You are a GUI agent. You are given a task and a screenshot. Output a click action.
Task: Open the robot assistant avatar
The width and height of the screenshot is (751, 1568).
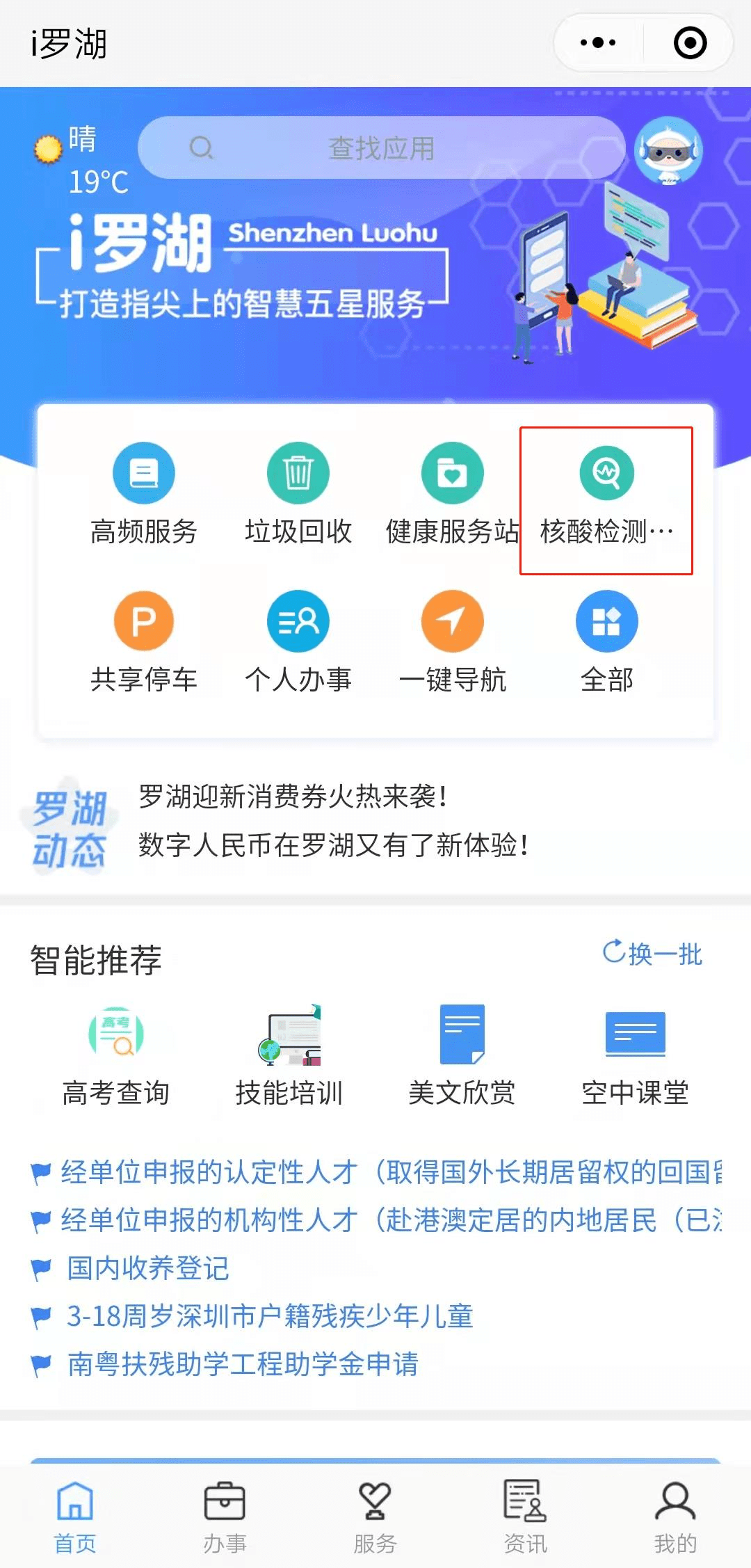click(669, 150)
